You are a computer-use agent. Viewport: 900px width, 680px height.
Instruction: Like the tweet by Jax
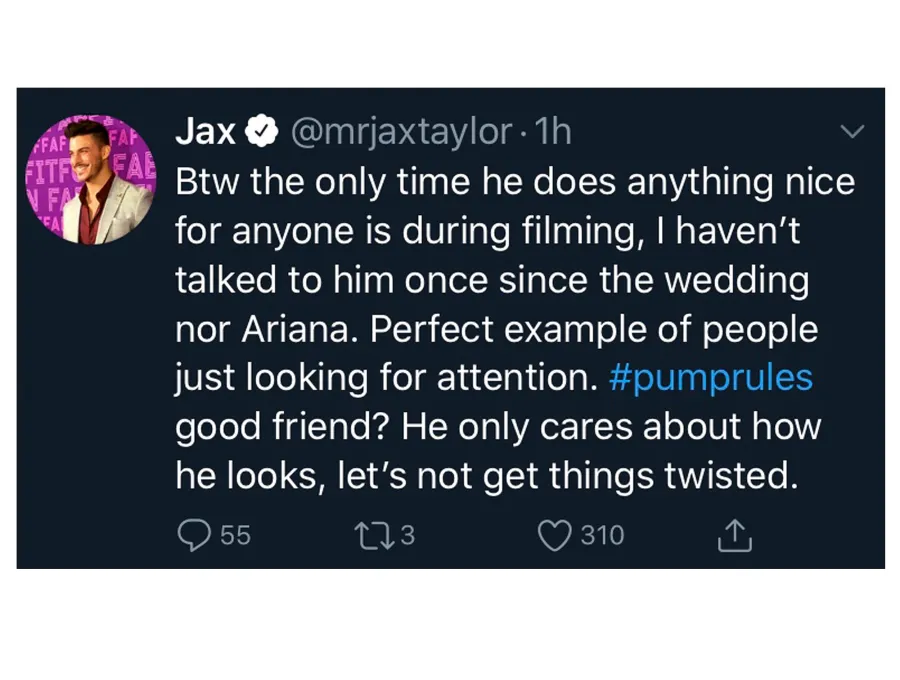(554, 536)
